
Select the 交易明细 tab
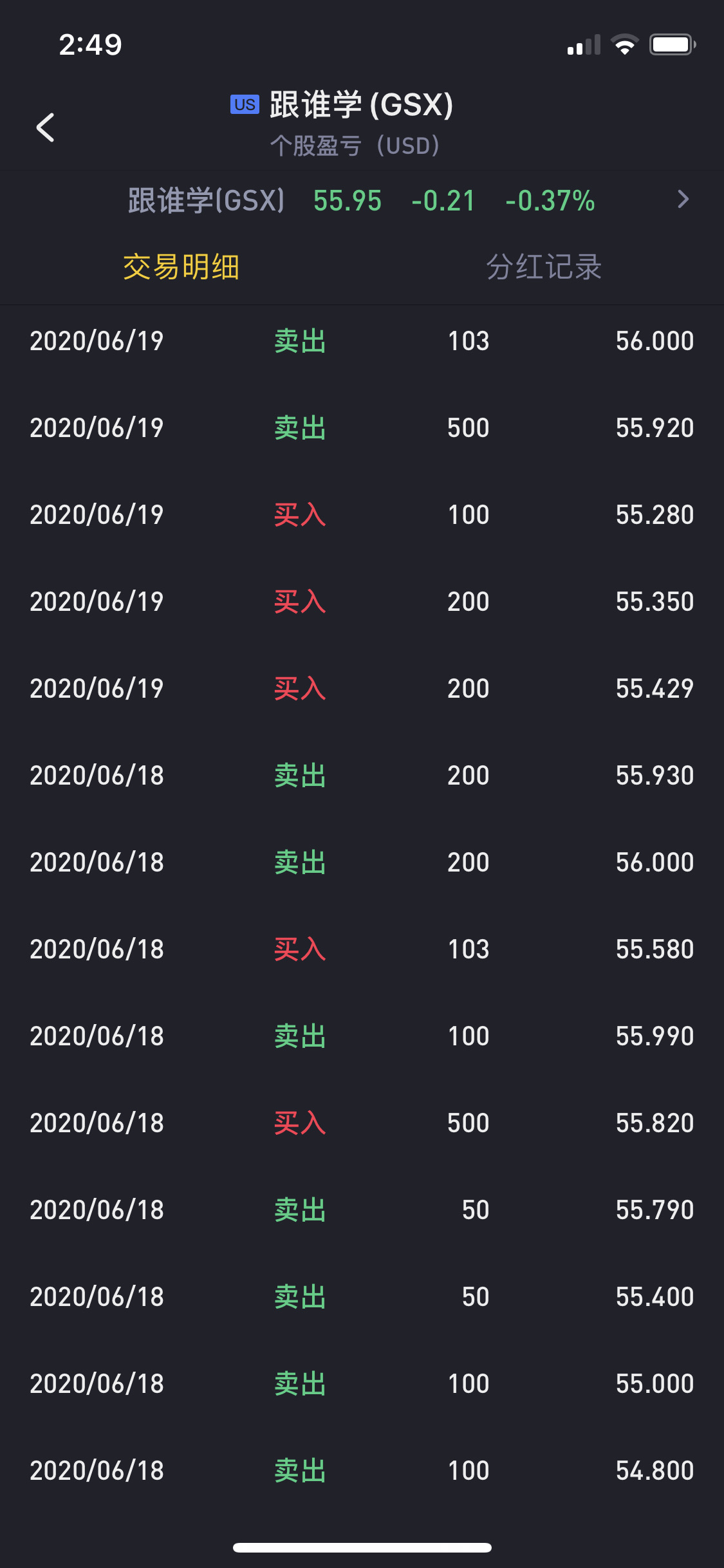(x=181, y=266)
